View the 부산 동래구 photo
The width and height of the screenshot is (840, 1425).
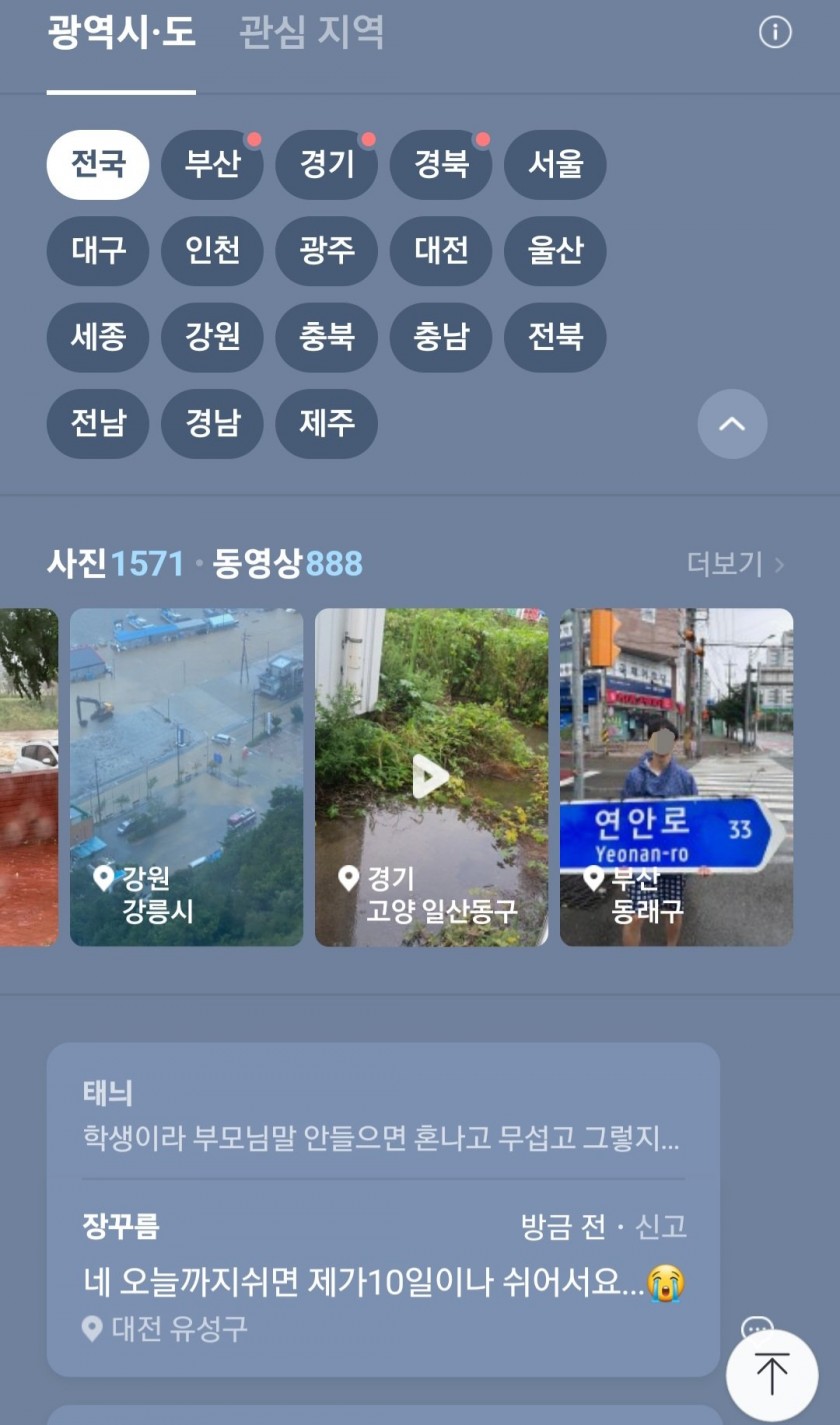[676, 777]
